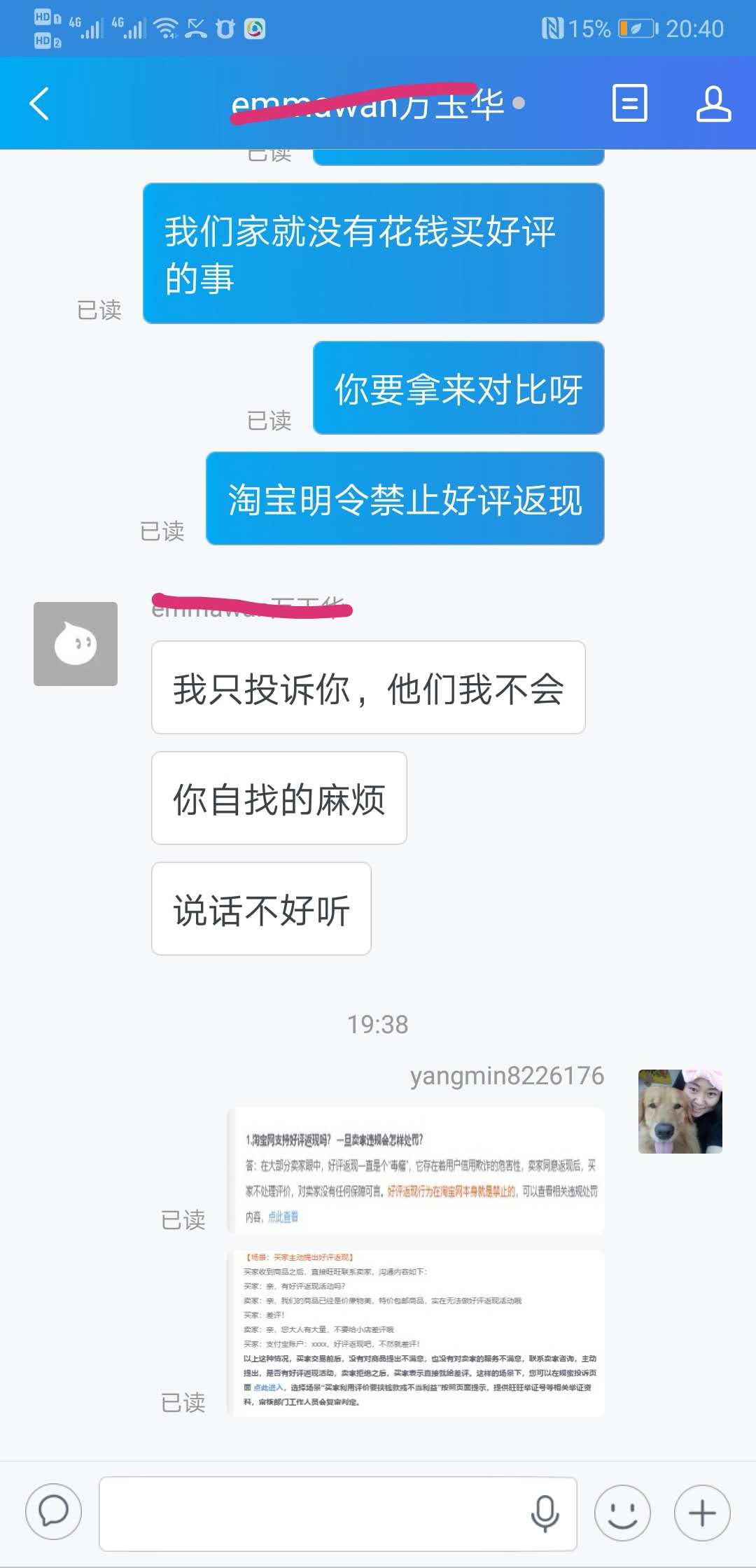The width and height of the screenshot is (756, 1568).
Task: Open the order notes icon in header
Action: [629, 104]
